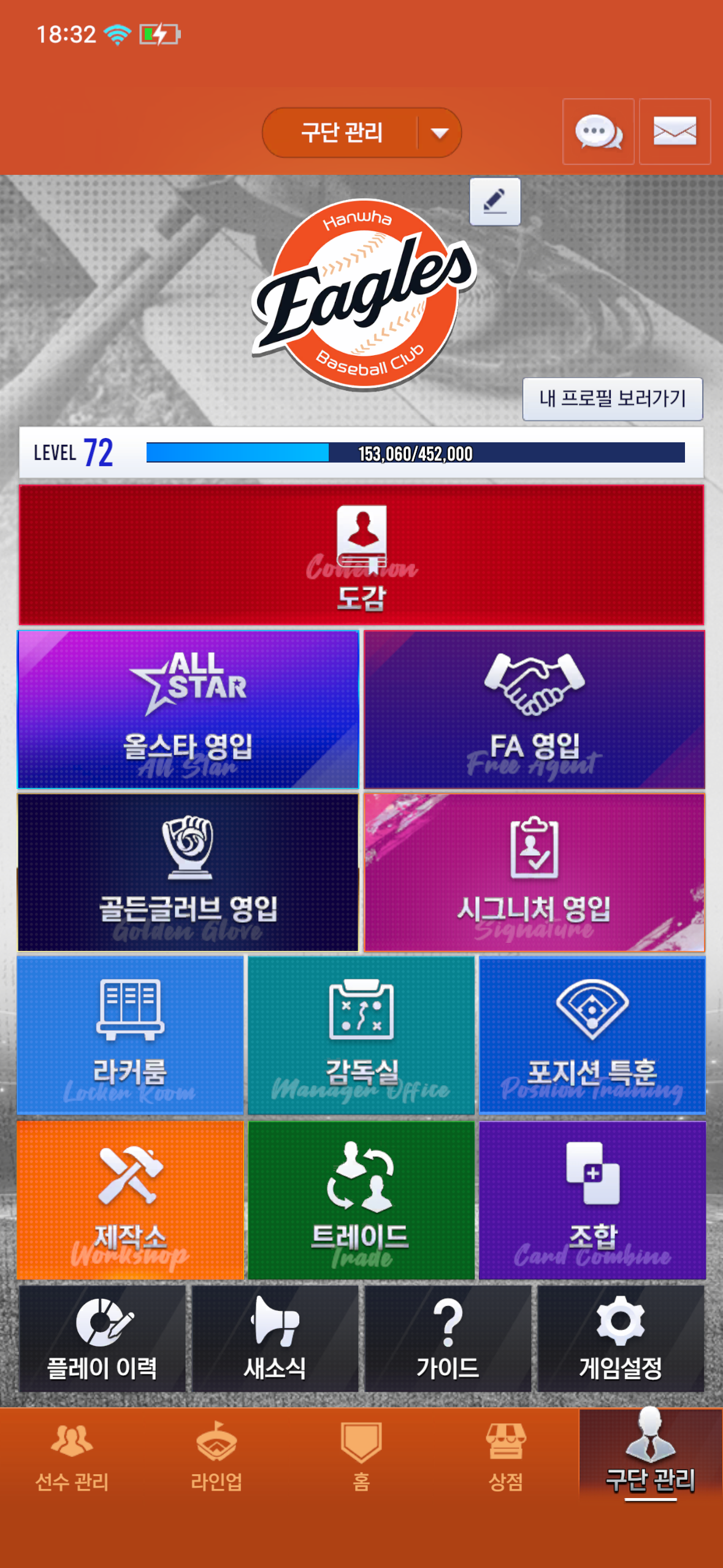Open 조합 Card Combine

pos(592,1199)
